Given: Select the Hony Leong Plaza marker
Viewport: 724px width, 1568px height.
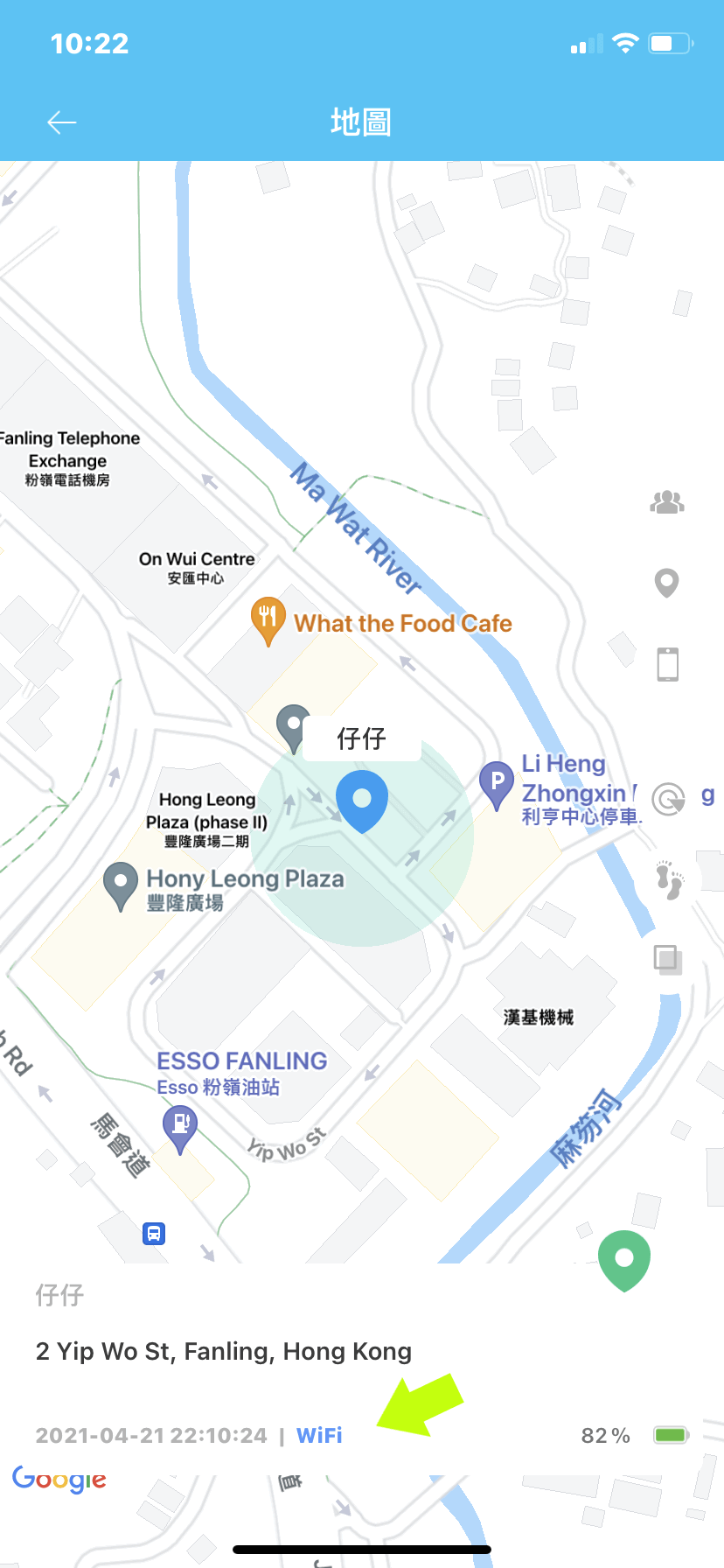Looking at the screenshot, I should (x=121, y=884).
